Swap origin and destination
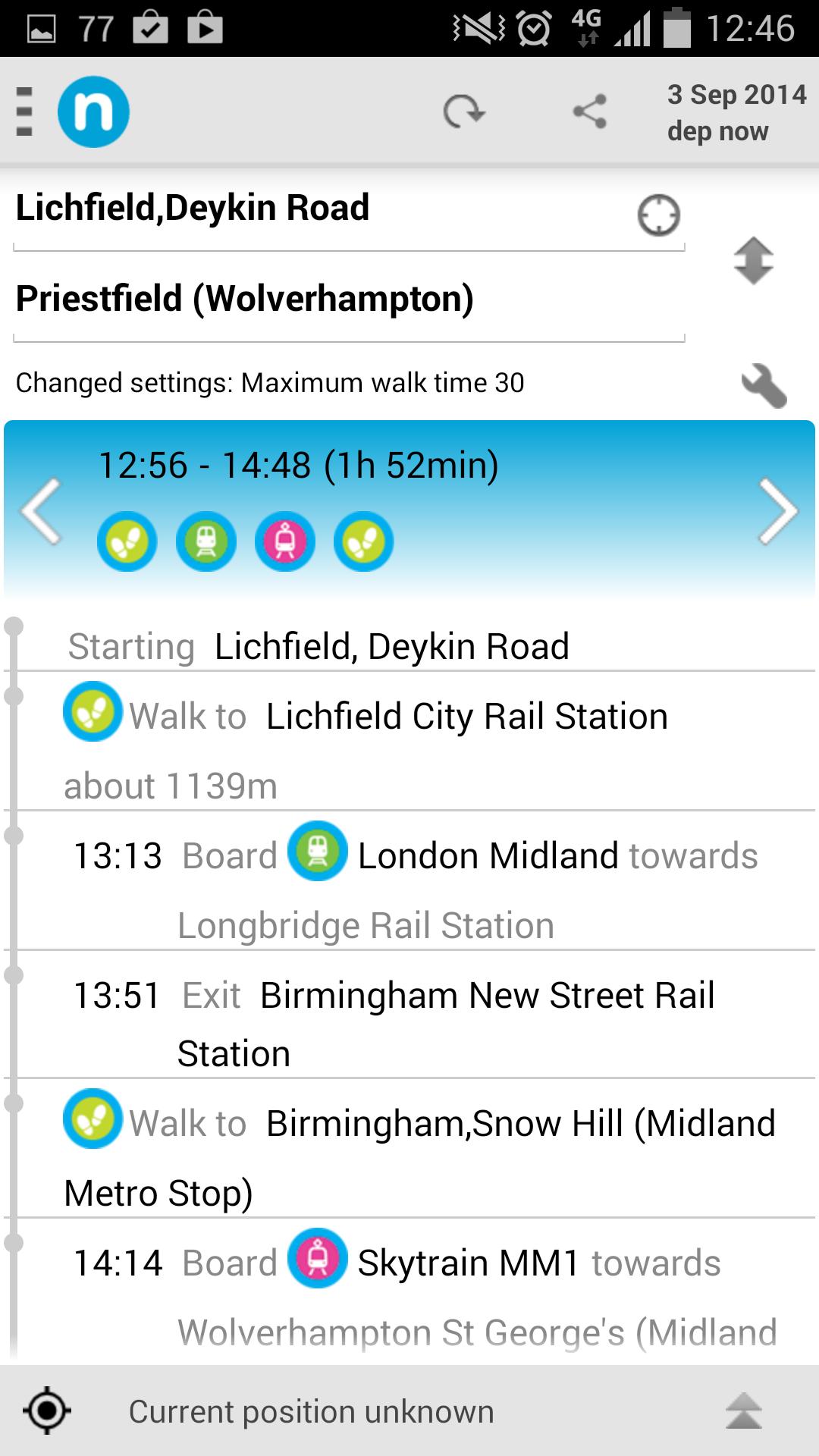 [753, 261]
